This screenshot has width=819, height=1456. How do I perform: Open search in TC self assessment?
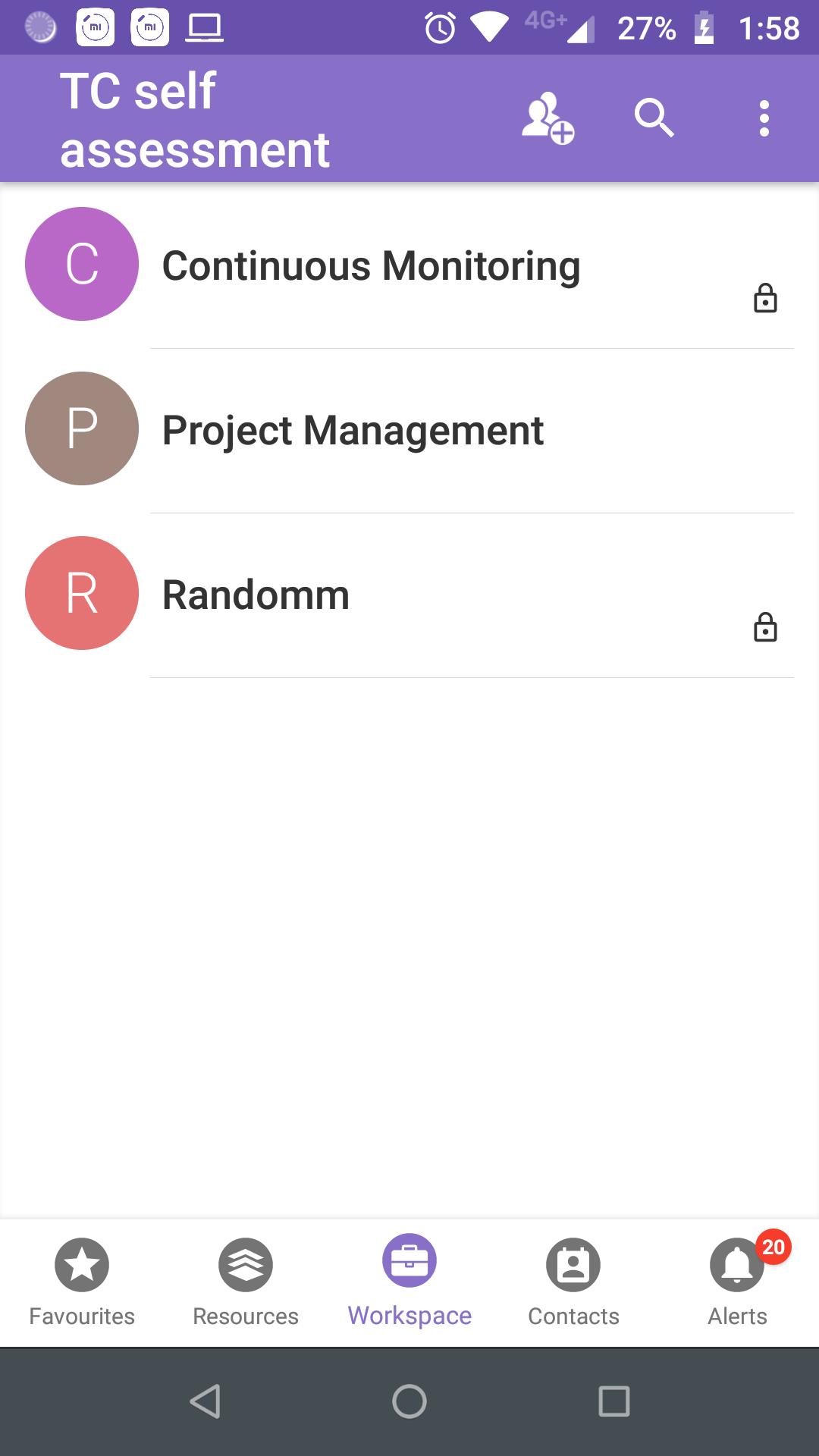[x=654, y=118]
